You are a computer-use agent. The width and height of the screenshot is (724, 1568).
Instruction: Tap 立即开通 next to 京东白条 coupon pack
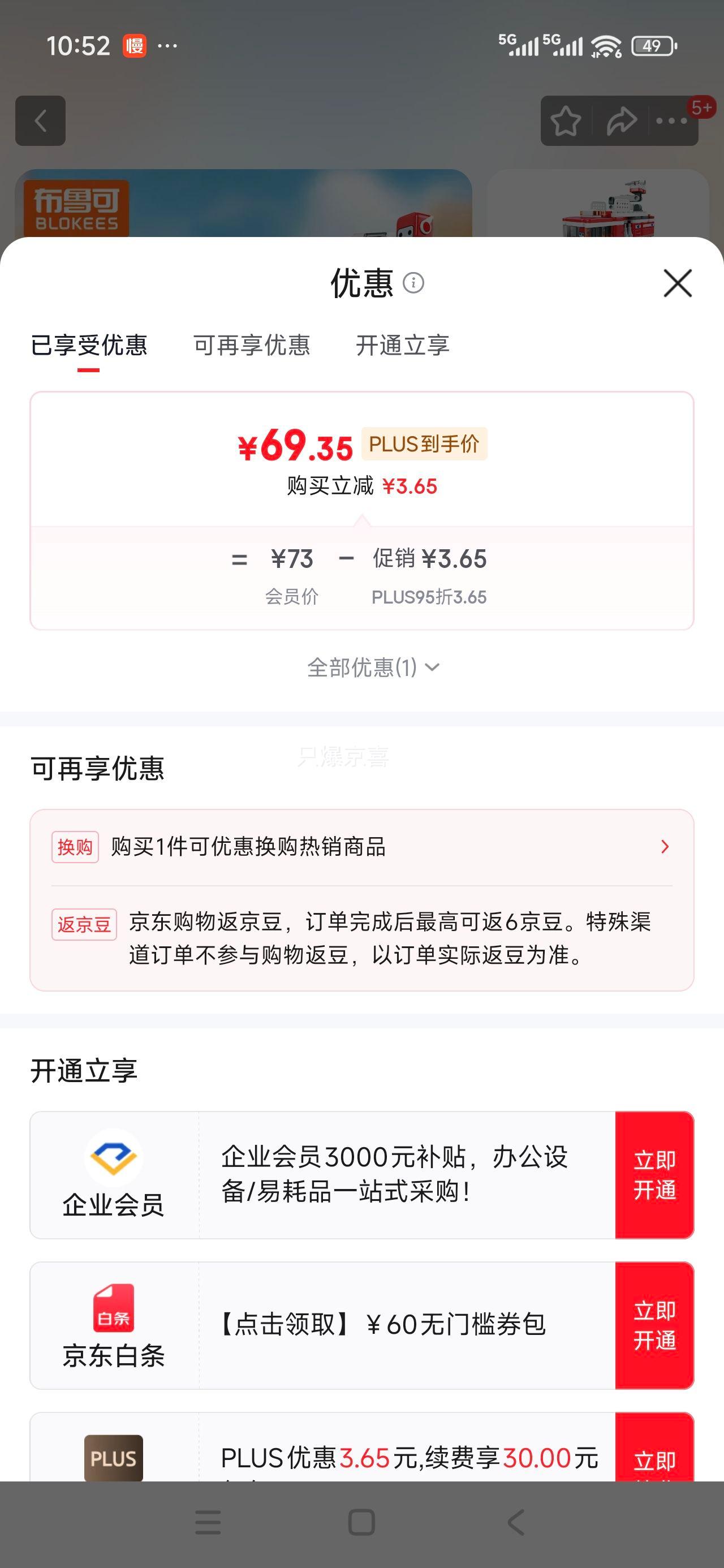tap(654, 1330)
